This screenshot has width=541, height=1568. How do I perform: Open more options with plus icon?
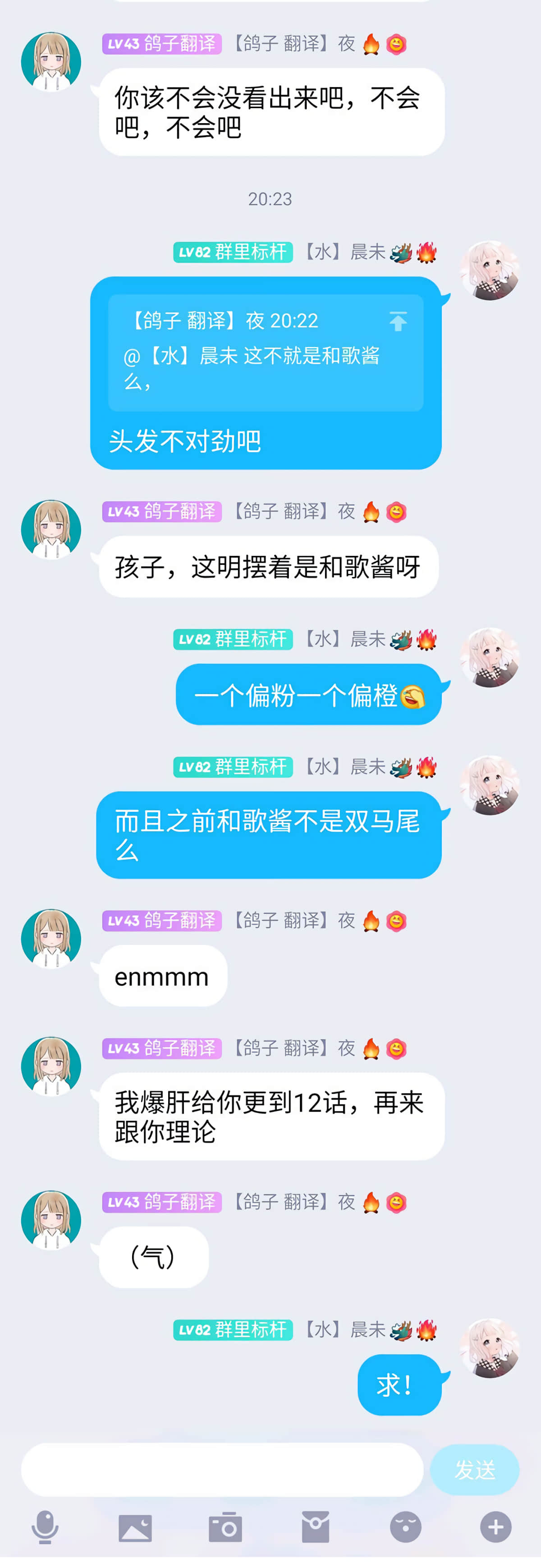(495, 1527)
